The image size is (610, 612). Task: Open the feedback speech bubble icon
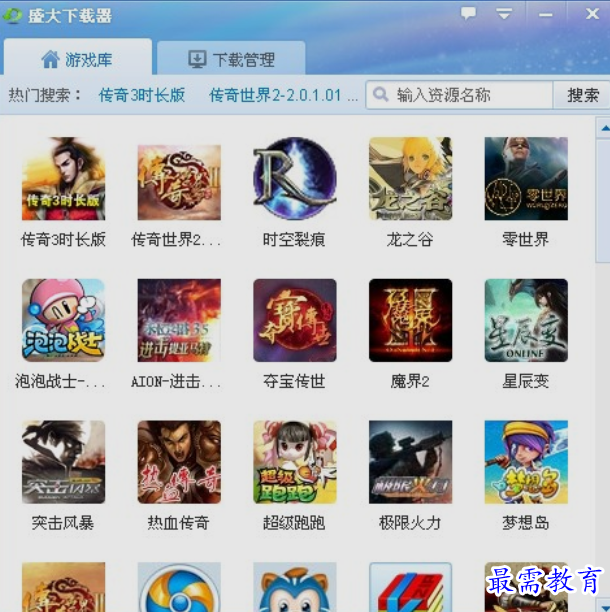[x=468, y=14]
